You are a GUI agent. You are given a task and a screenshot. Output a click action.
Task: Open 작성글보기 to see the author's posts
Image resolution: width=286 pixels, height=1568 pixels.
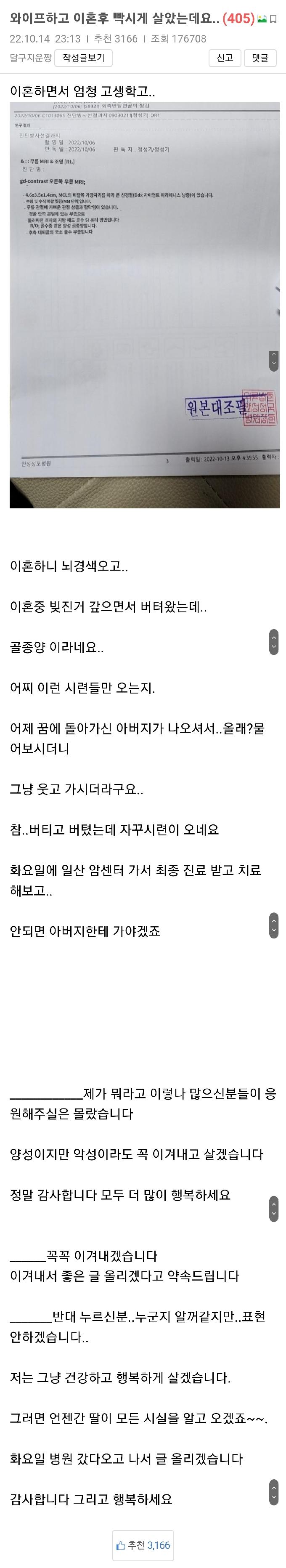click(83, 58)
